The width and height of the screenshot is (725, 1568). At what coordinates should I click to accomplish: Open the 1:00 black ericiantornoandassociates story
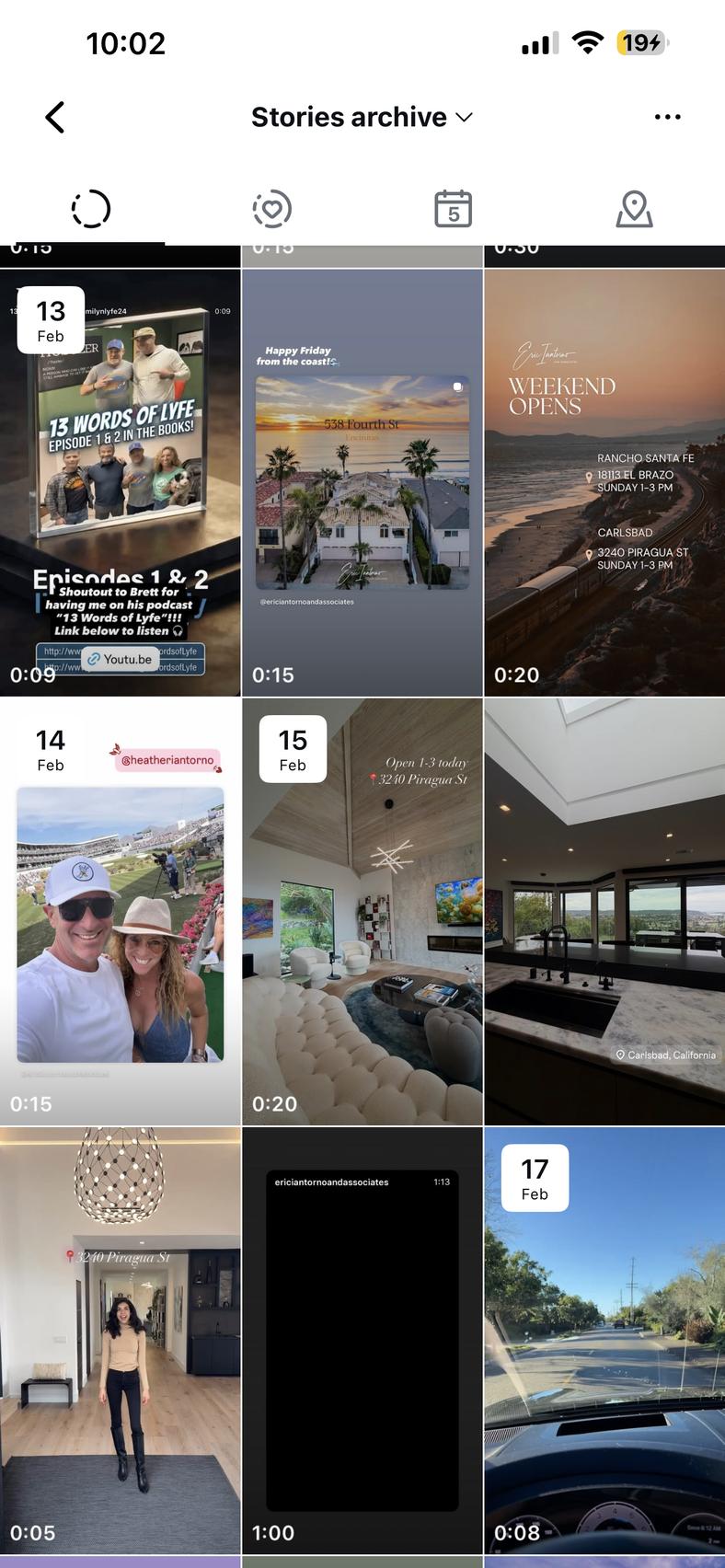362,1340
